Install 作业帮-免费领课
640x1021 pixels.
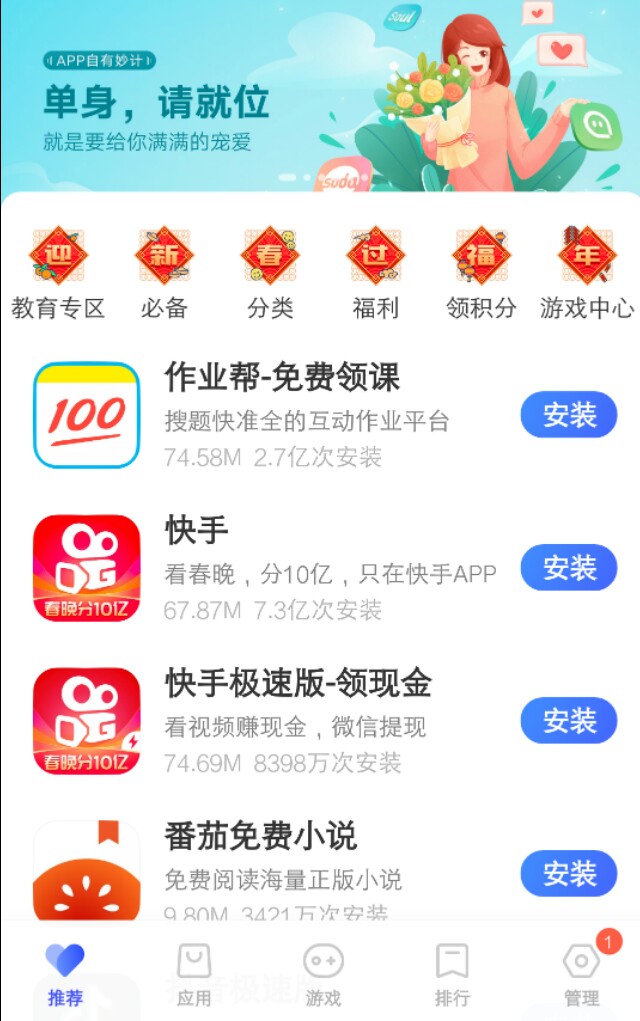click(x=569, y=415)
